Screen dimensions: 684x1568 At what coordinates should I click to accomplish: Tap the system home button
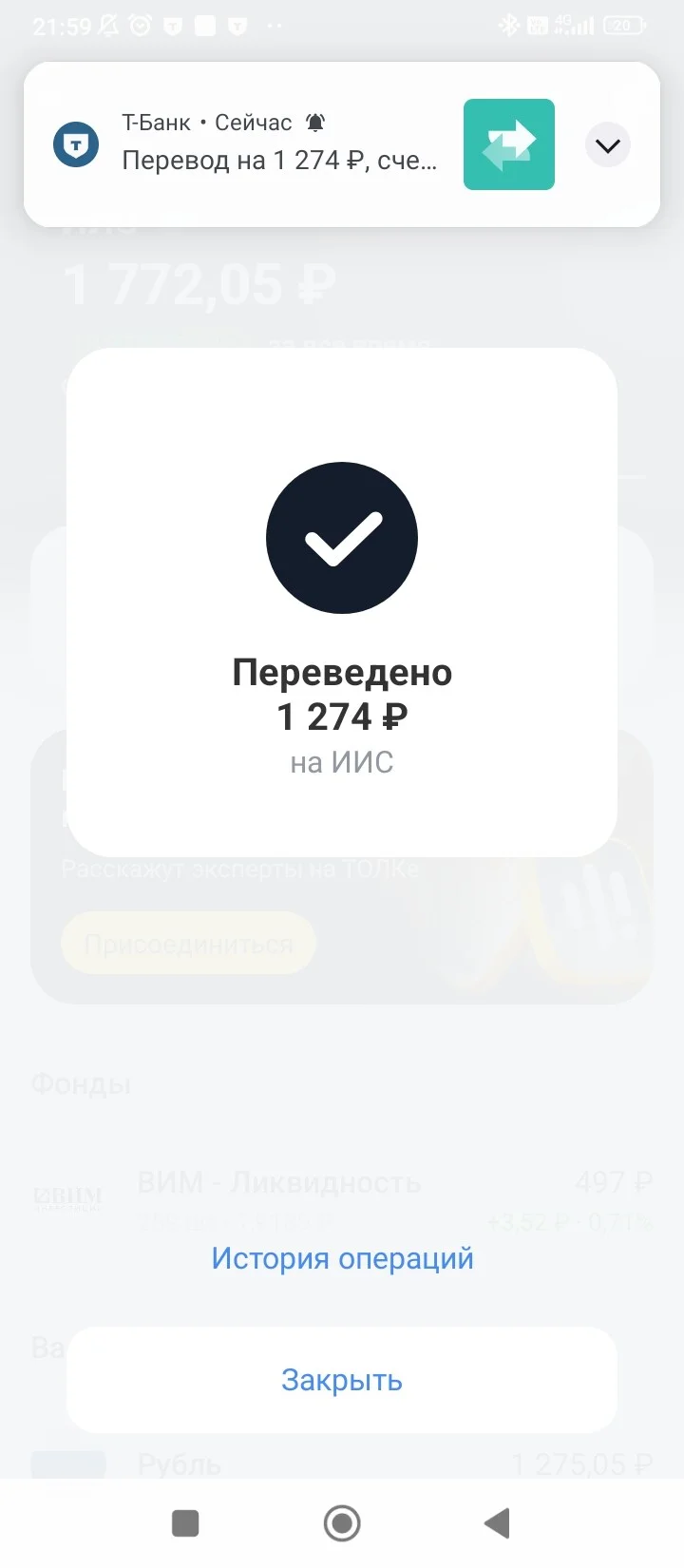(342, 1523)
